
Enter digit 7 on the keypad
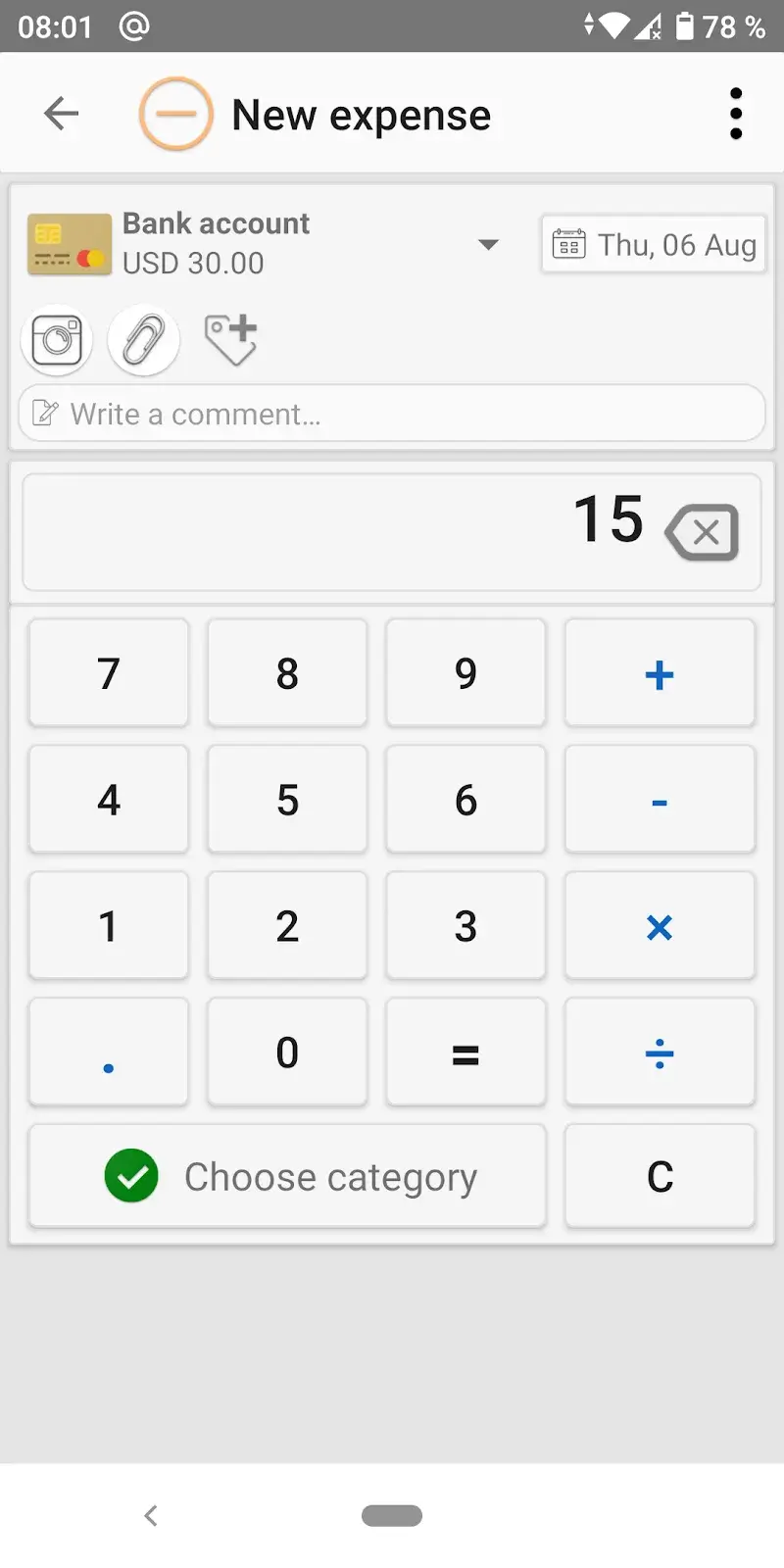109,673
